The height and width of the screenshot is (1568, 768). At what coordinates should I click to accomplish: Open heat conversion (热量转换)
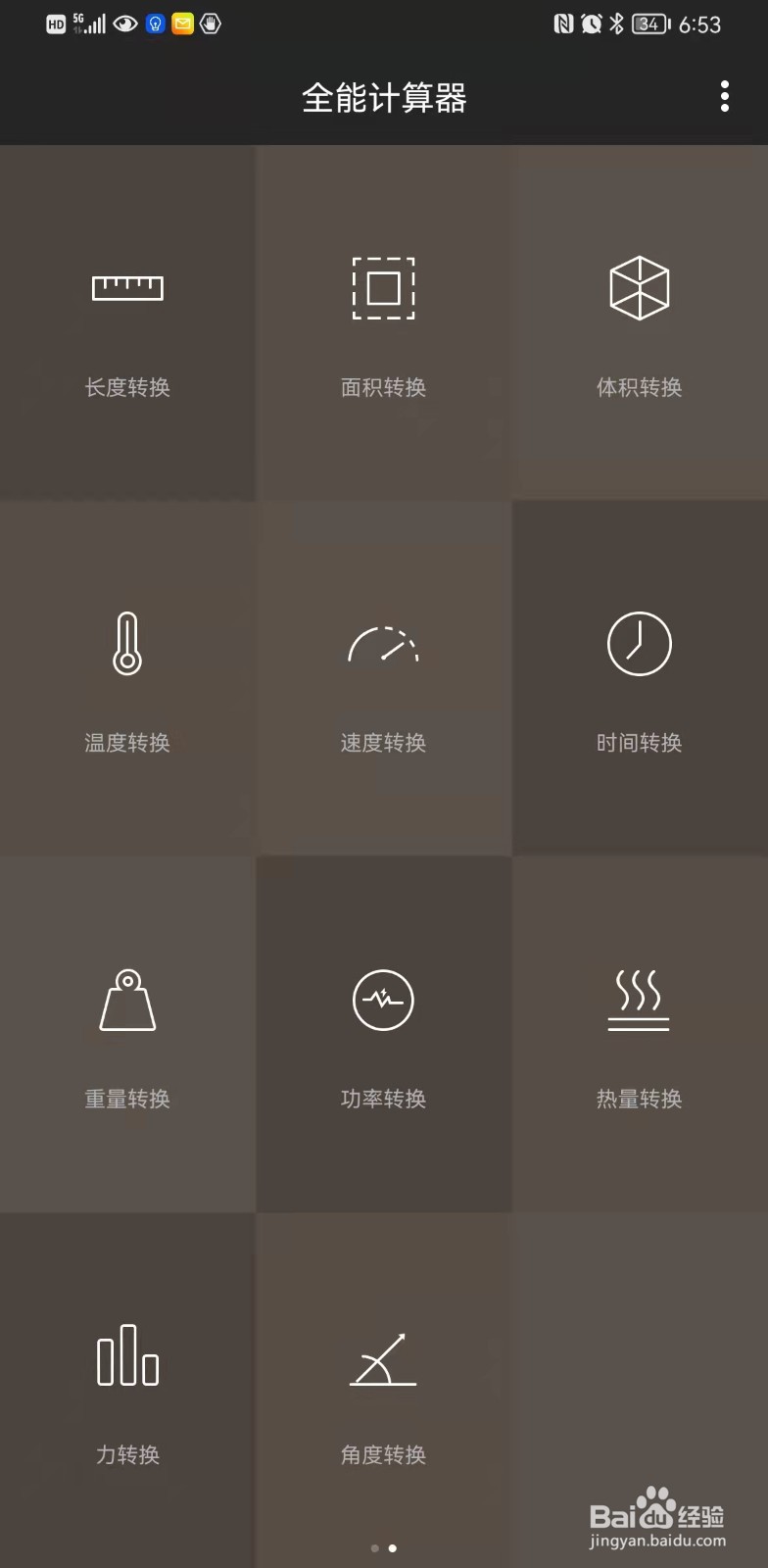click(x=640, y=1001)
